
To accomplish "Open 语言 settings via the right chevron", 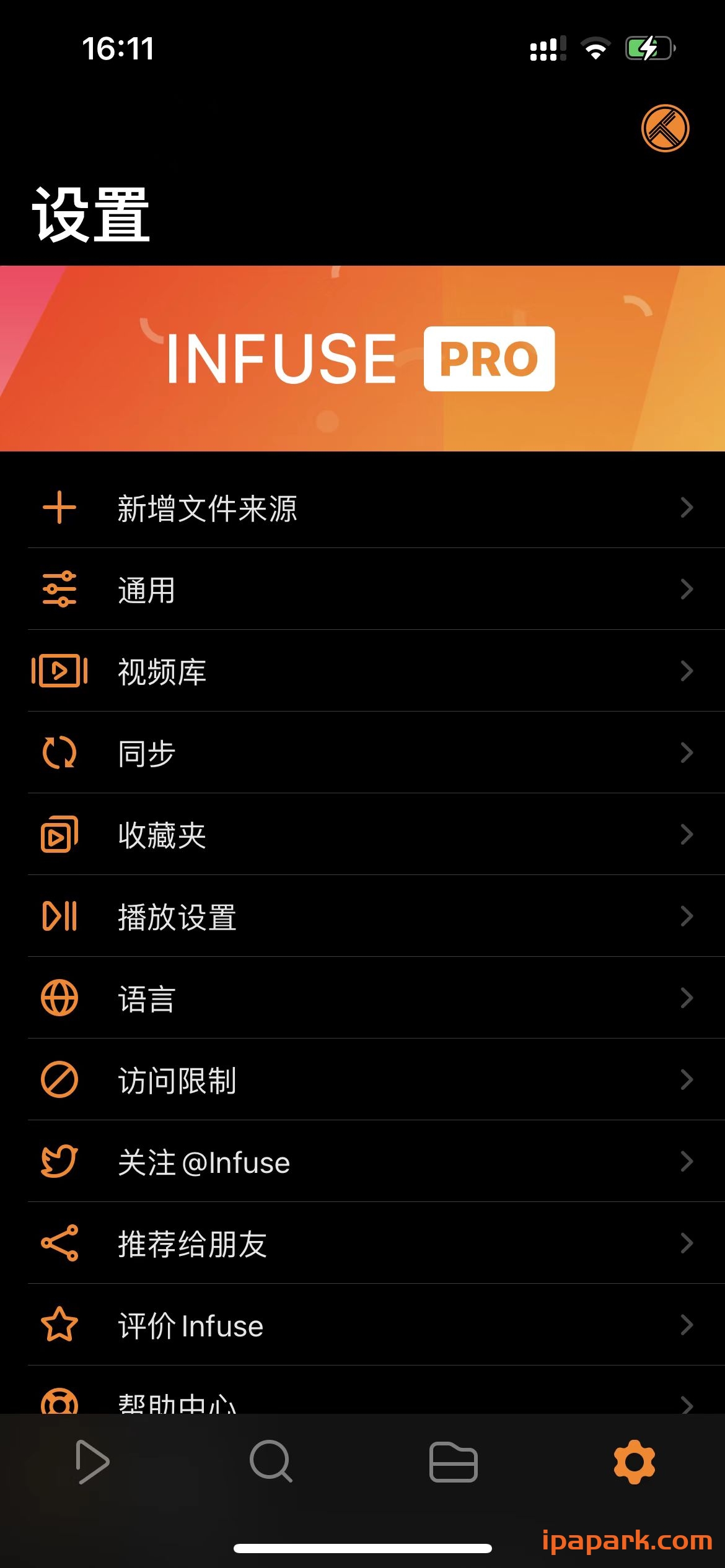I will coord(687,998).
